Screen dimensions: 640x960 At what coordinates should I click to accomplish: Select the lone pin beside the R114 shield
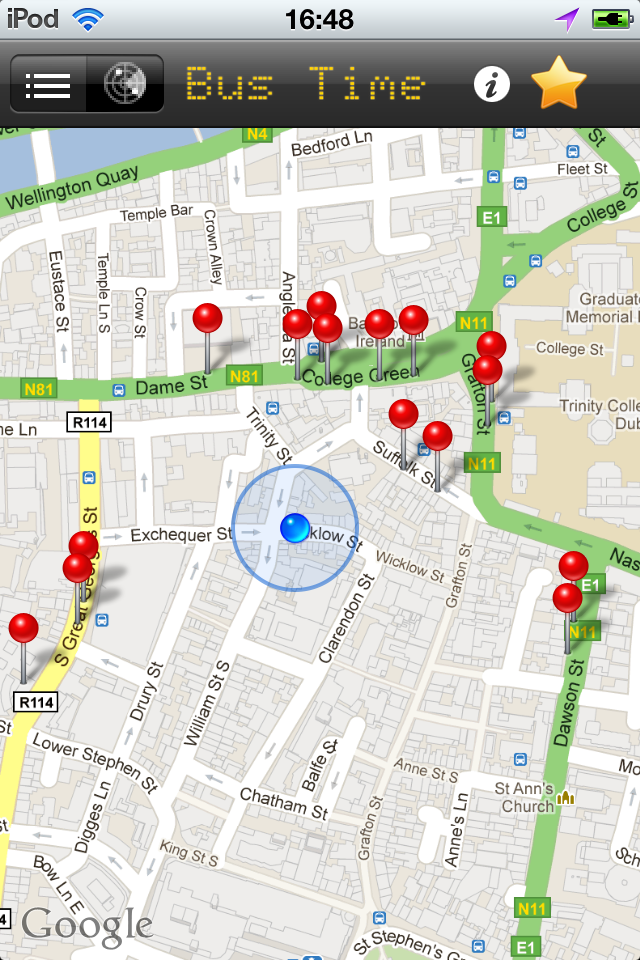pos(23,630)
